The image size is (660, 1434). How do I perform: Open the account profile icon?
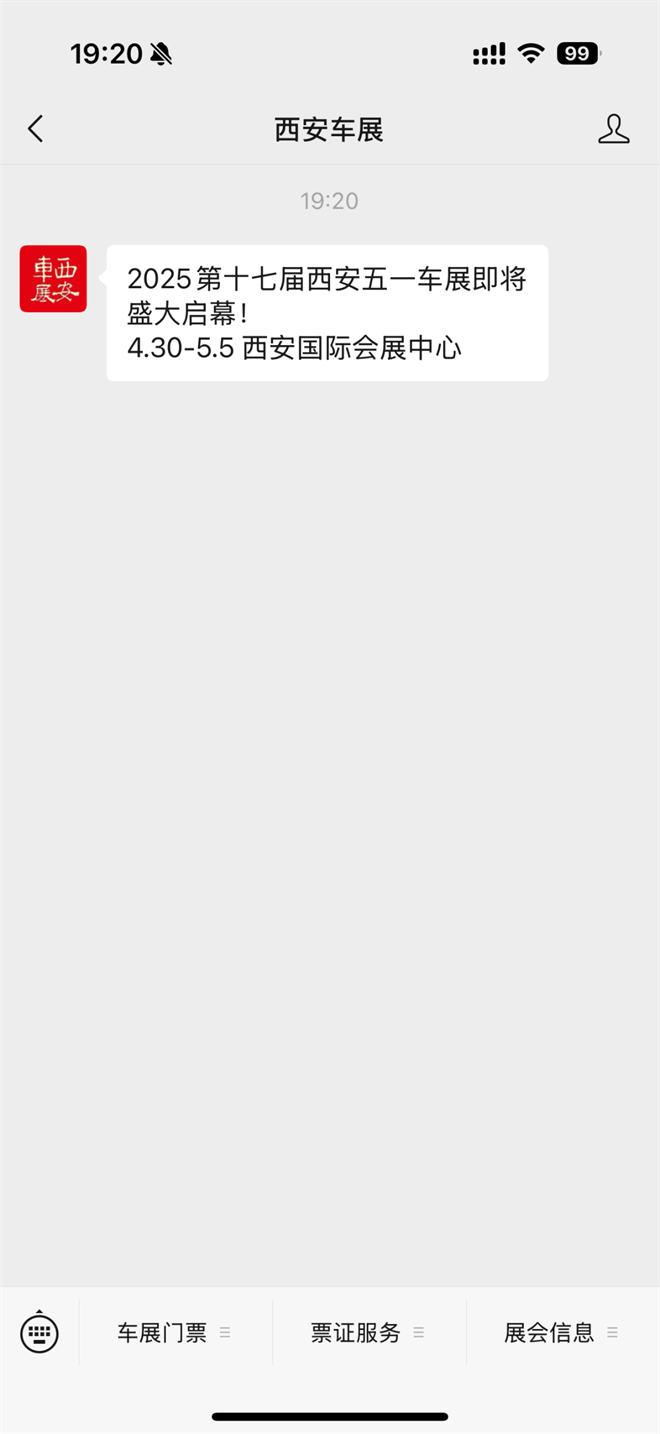click(613, 129)
